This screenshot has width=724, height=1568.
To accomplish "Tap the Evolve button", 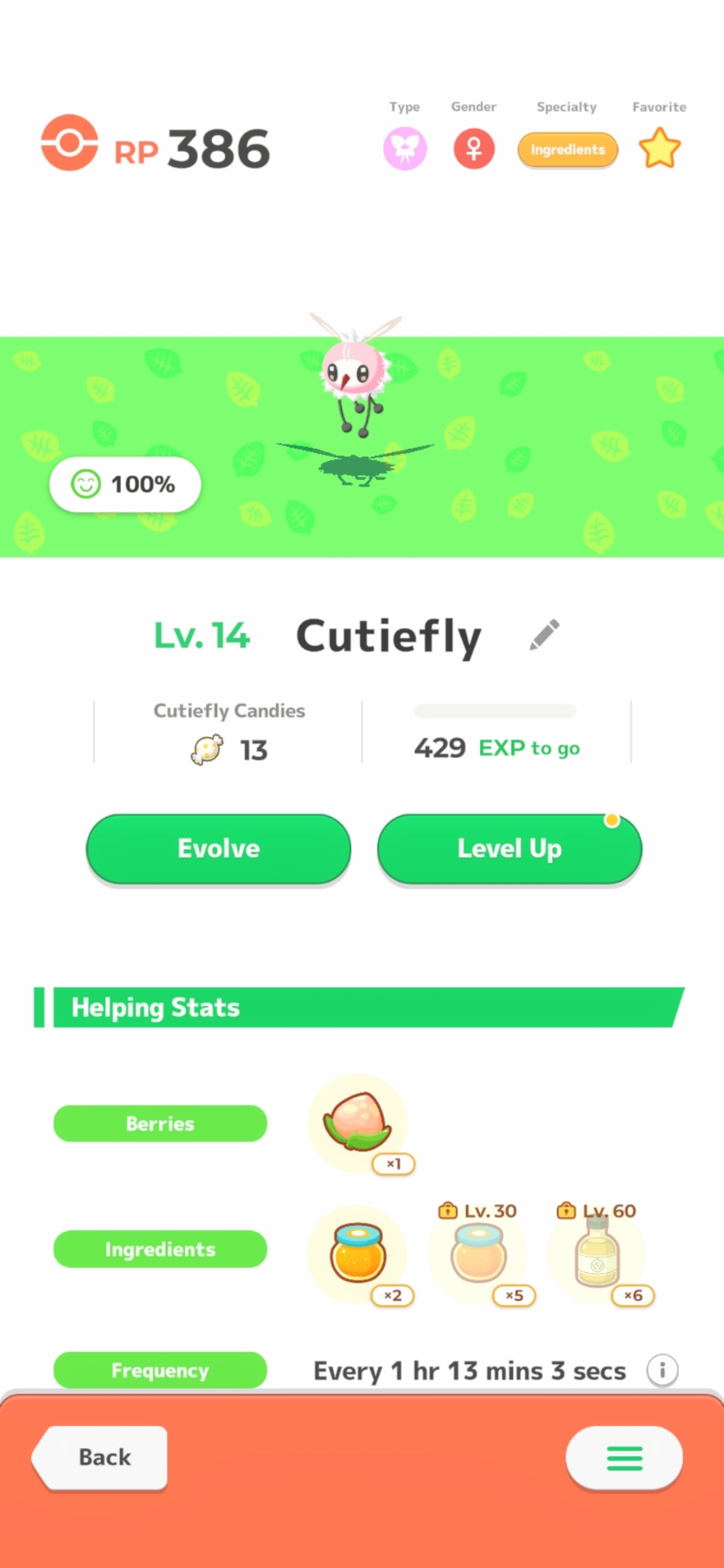I will (x=218, y=848).
